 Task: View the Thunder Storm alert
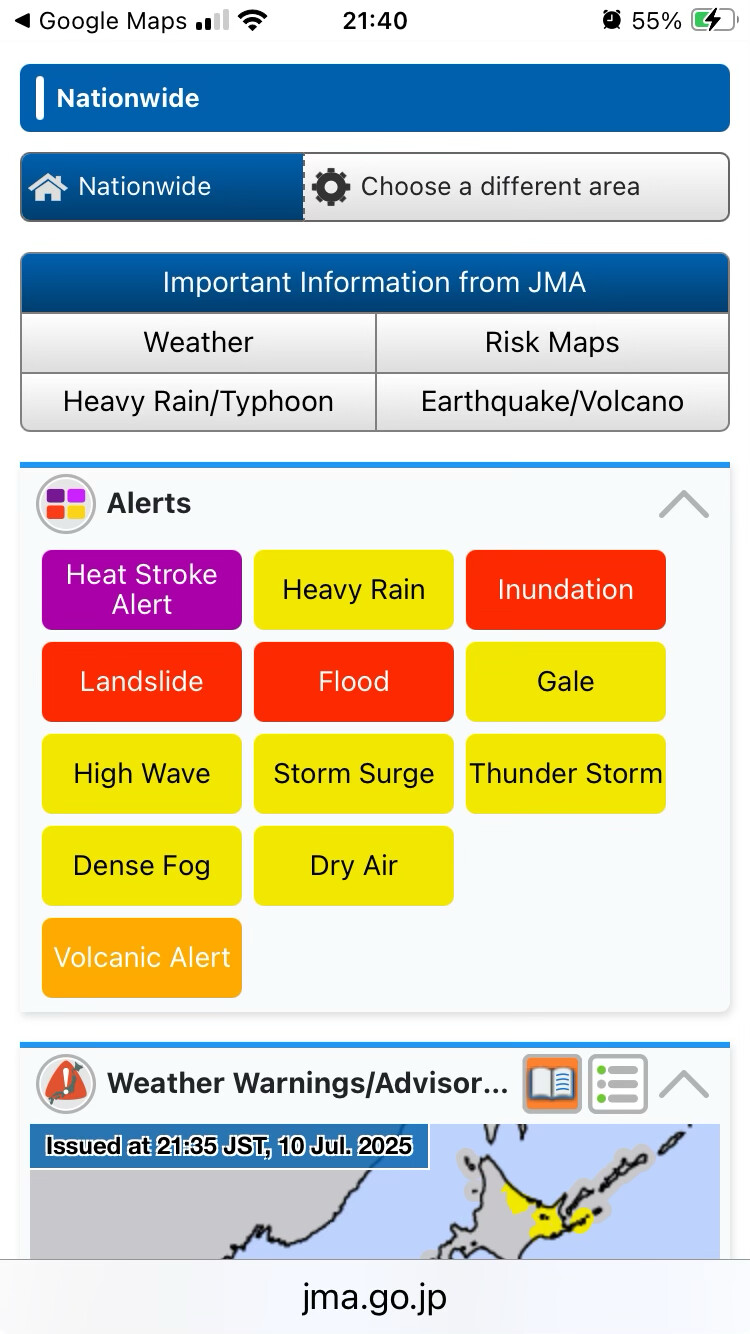click(566, 774)
